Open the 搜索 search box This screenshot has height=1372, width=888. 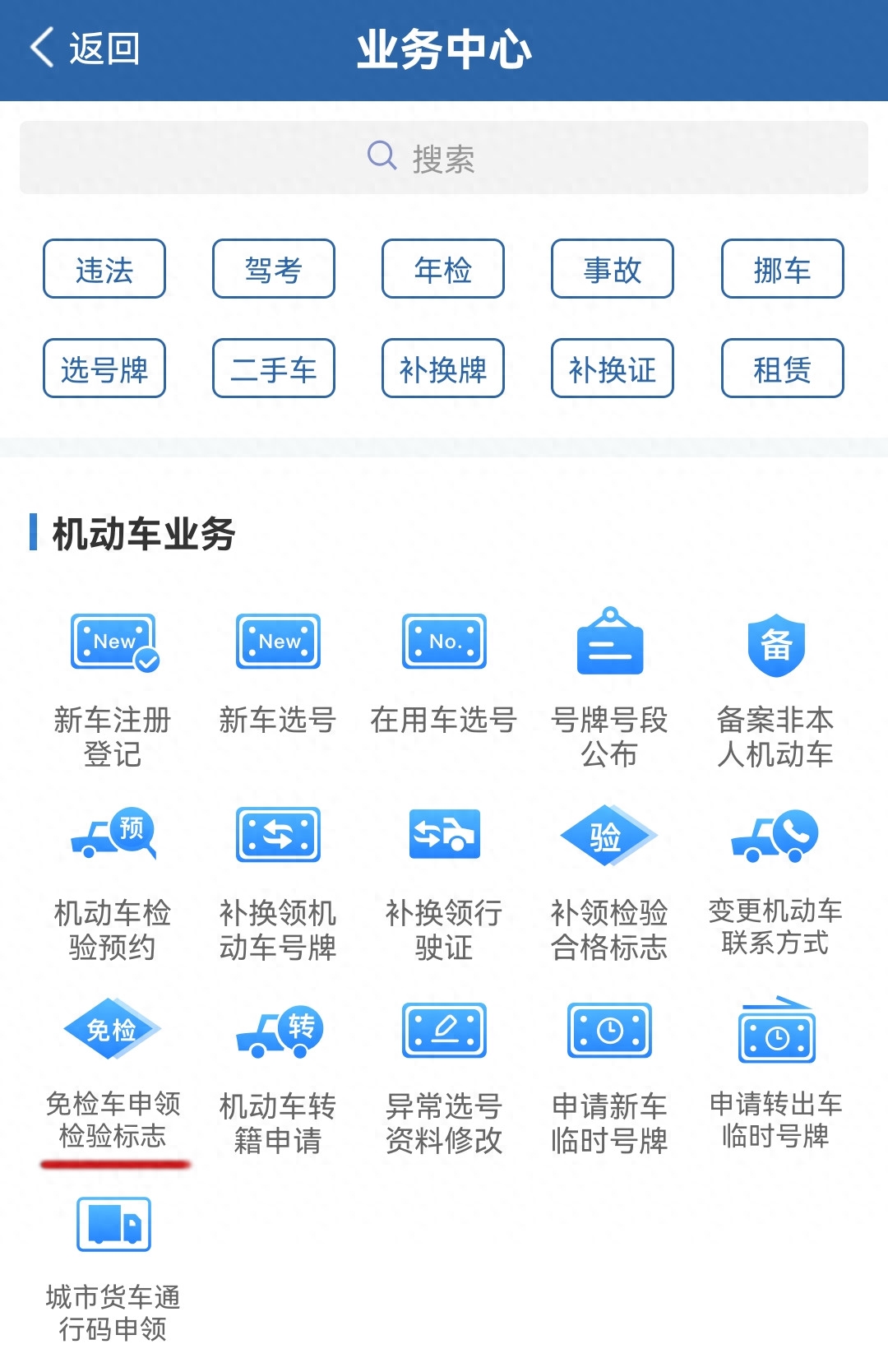(444, 158)
